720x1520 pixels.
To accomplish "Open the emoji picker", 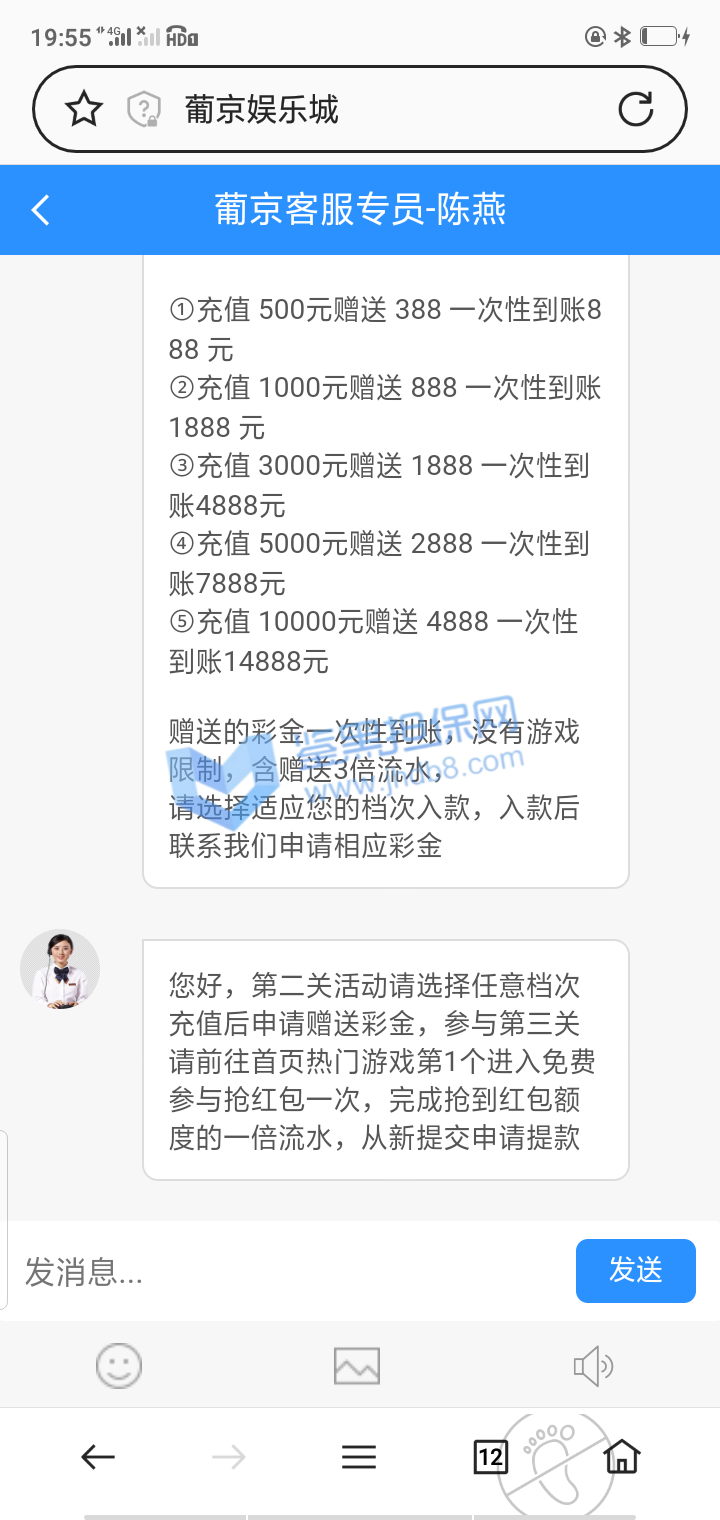I will (x=118, y=1365).
